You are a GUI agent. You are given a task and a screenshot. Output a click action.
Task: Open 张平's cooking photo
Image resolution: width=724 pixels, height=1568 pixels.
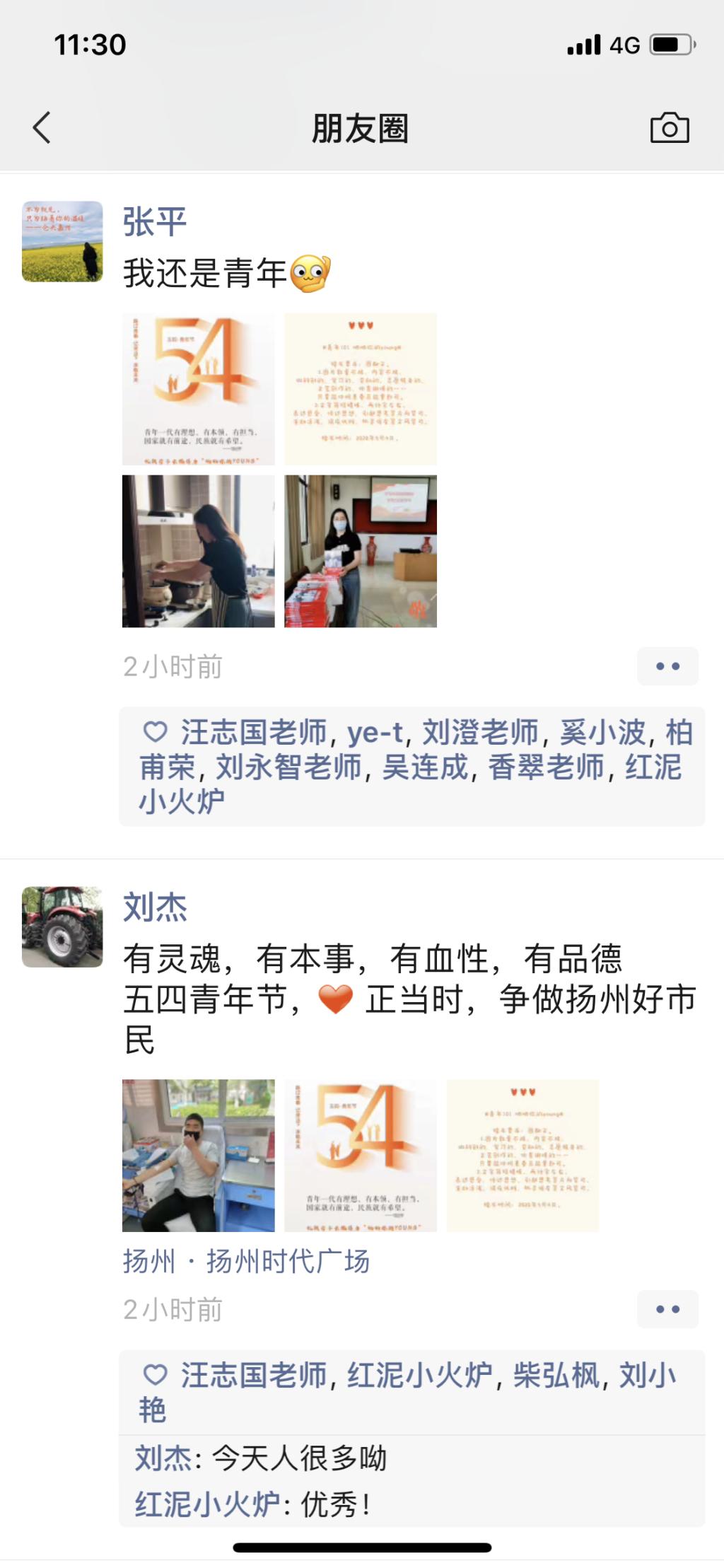click(x=199, y=551)
